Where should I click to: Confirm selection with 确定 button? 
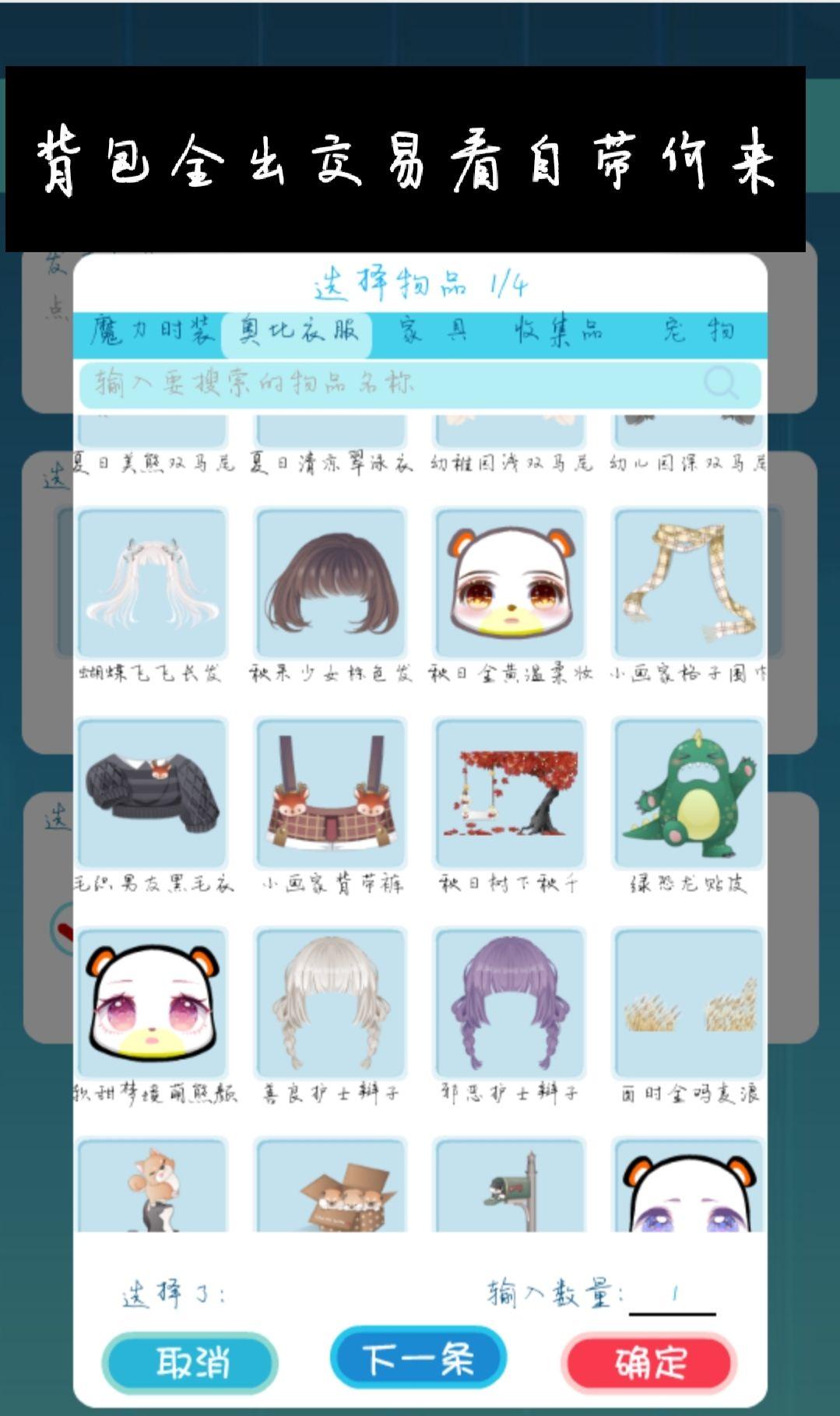(649, 1363)
